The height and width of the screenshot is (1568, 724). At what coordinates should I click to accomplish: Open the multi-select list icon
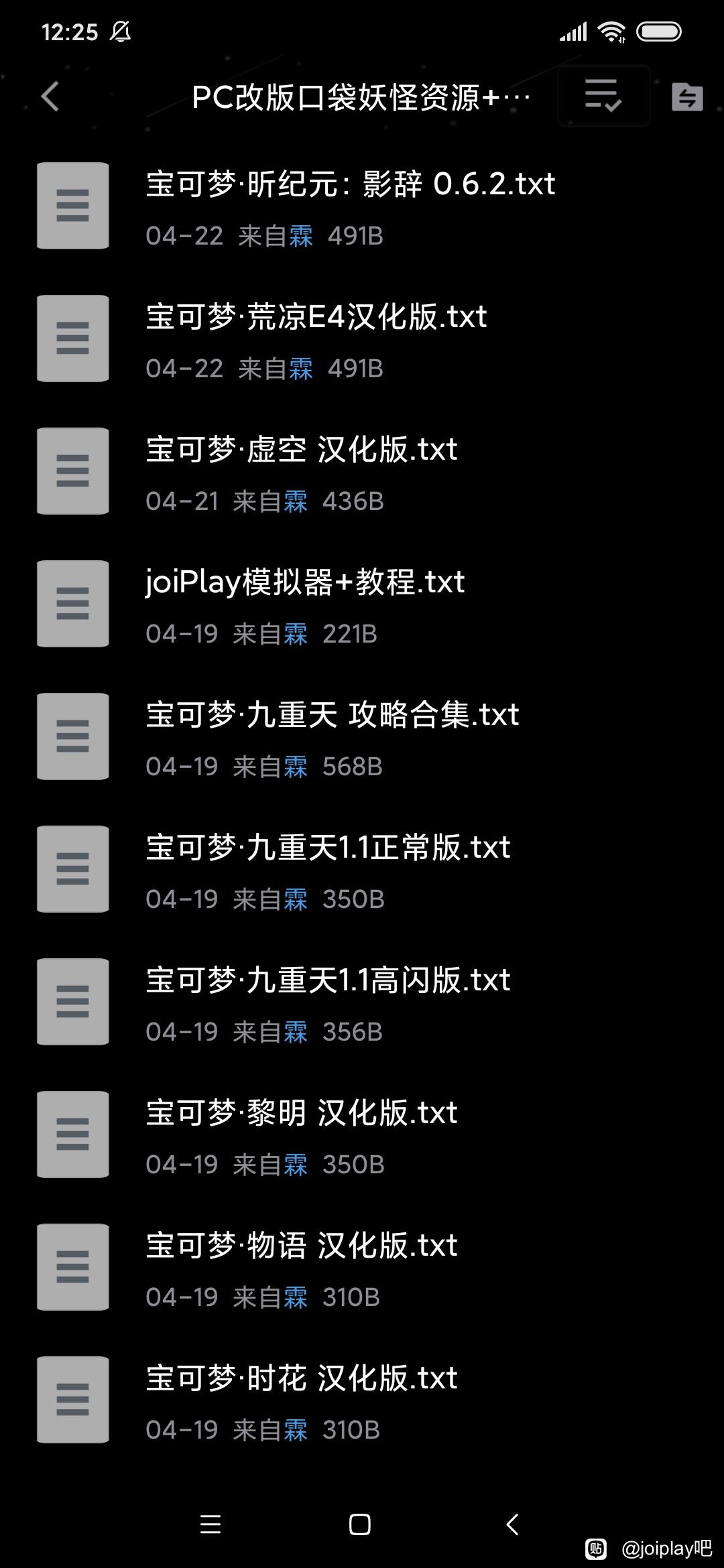(x=603, y=96)
